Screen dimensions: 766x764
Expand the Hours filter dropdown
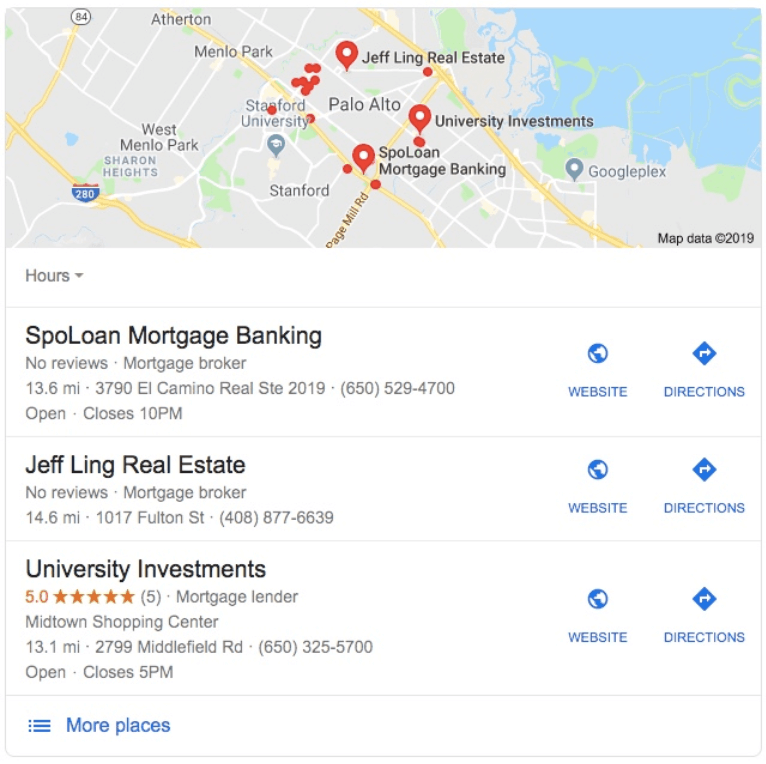tap(54, 276)
